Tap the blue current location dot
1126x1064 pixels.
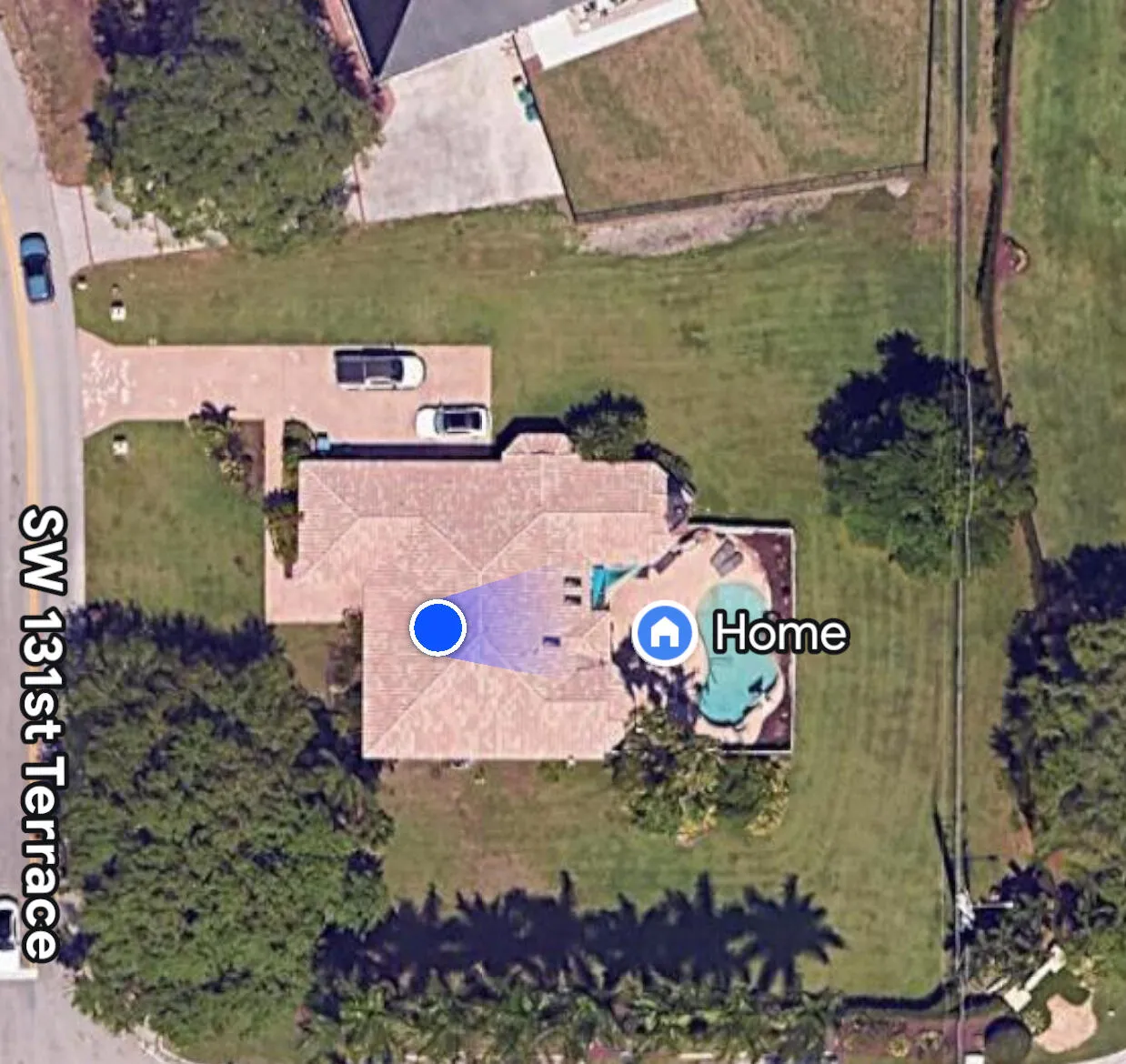(438, 627)
